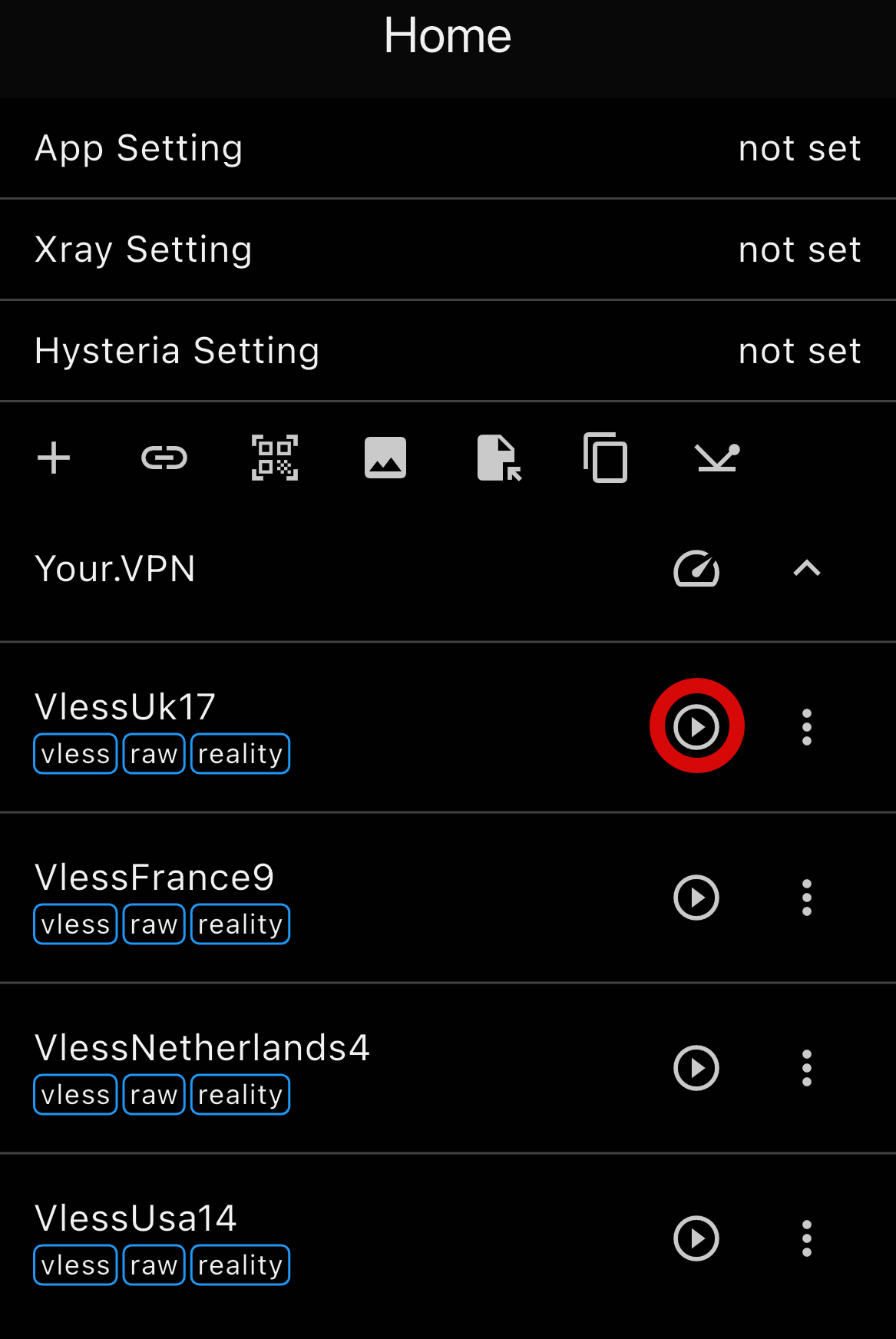Screen dimensions: 896x1339
Task: Start the VlessNetherlands4 connection
Action: [696, 1068]
